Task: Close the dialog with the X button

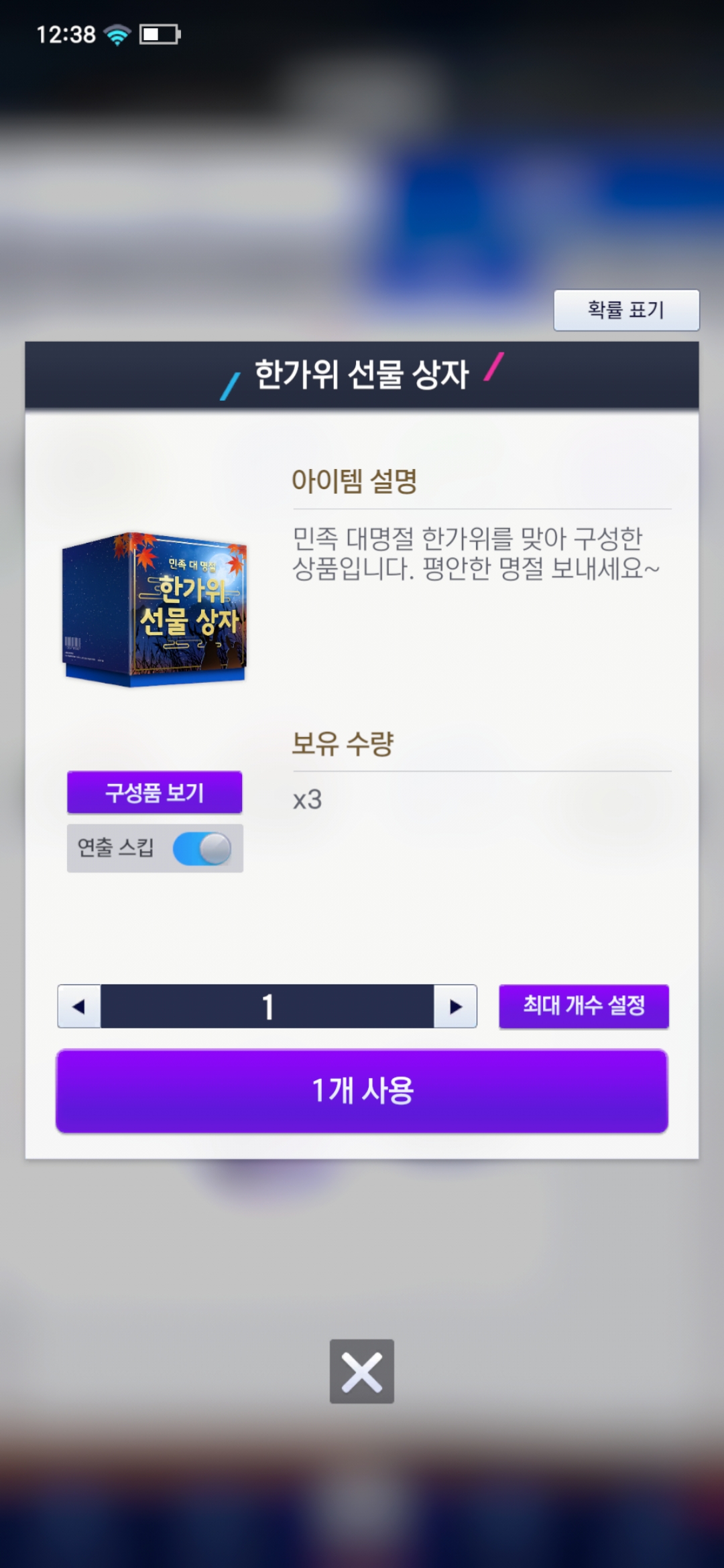Action: pos(362,1371)
